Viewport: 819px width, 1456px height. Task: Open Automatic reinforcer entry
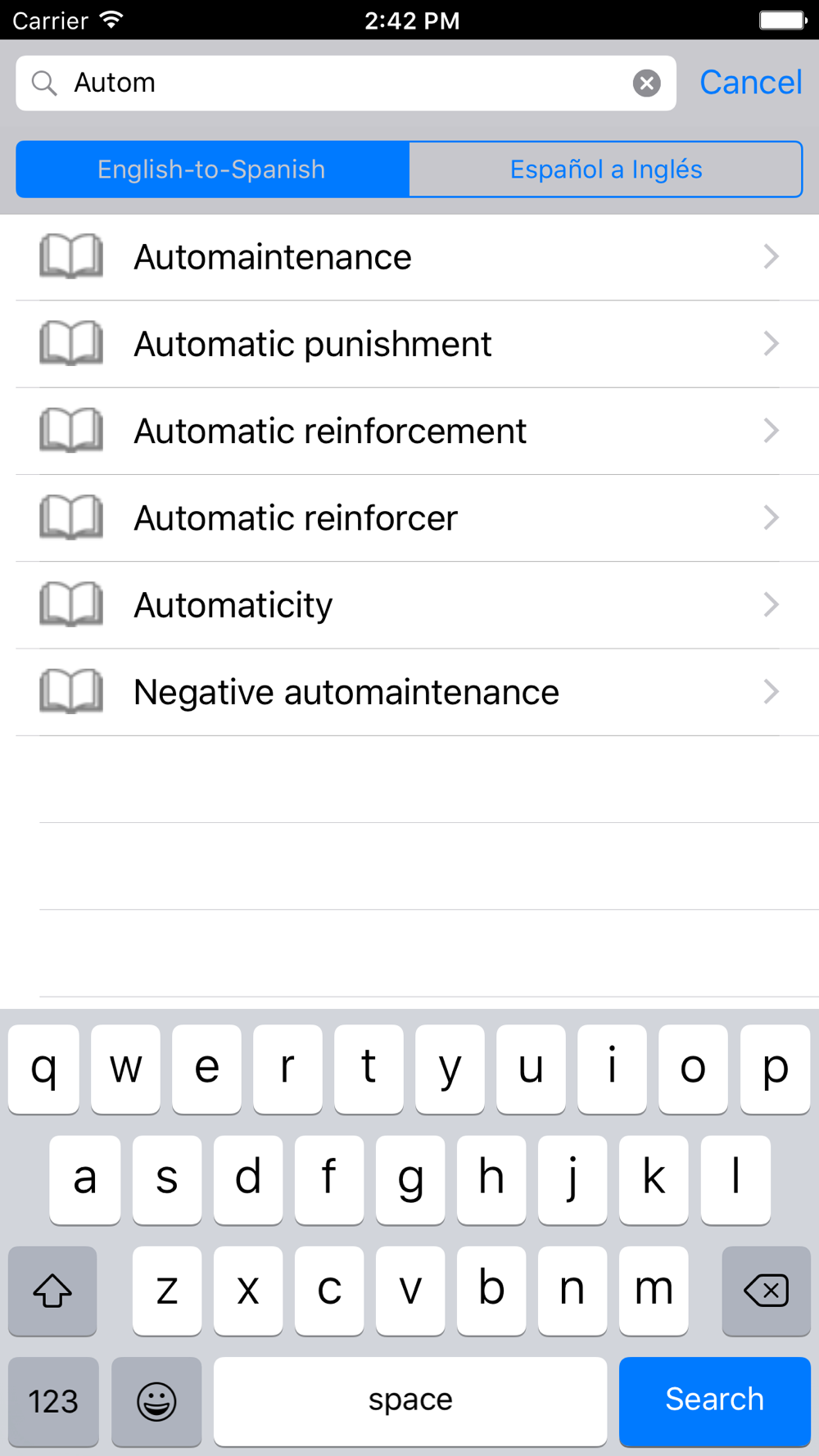click(409, 518)
